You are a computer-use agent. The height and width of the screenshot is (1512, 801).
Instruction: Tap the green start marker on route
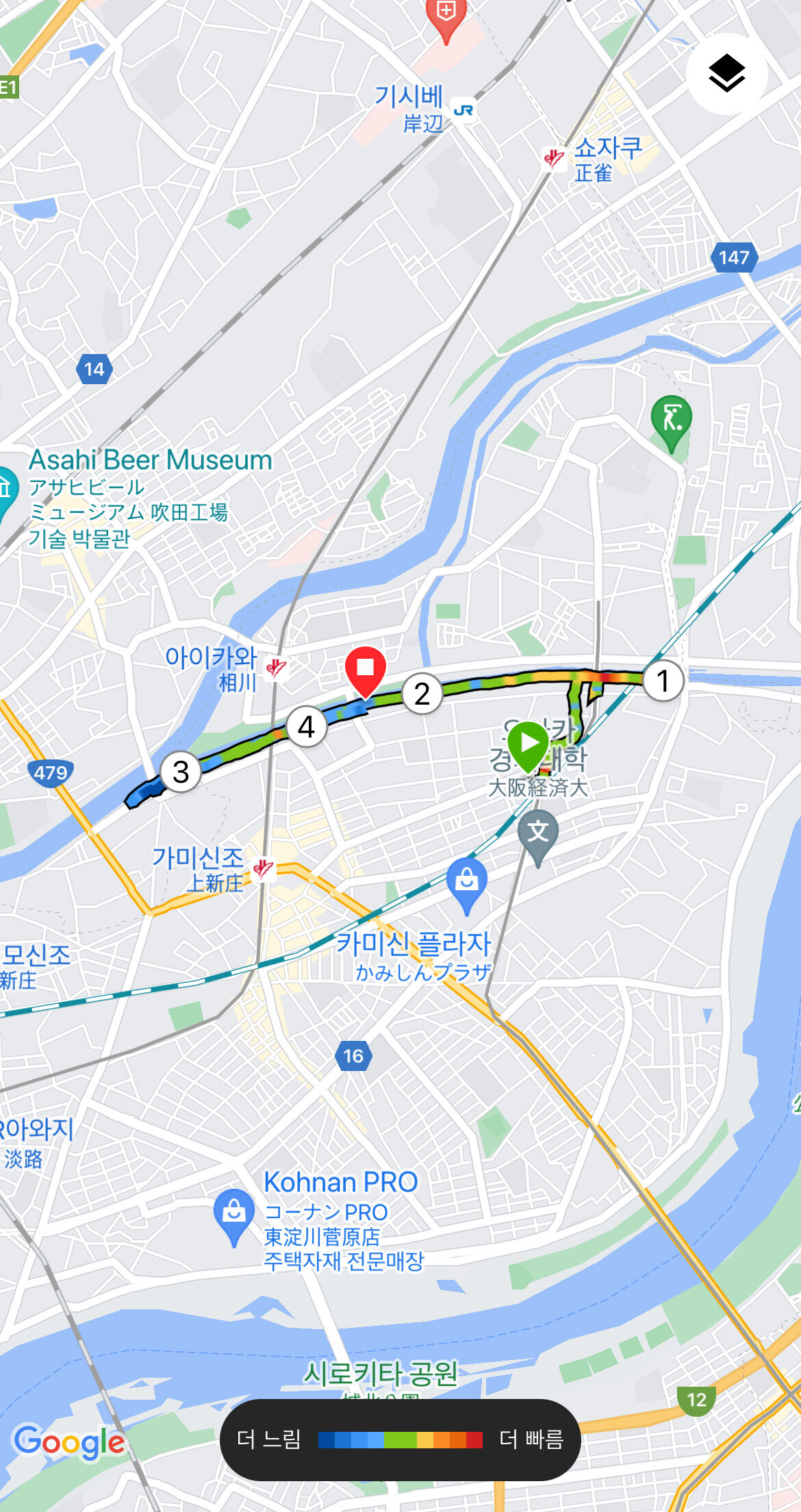pos(529,746)
